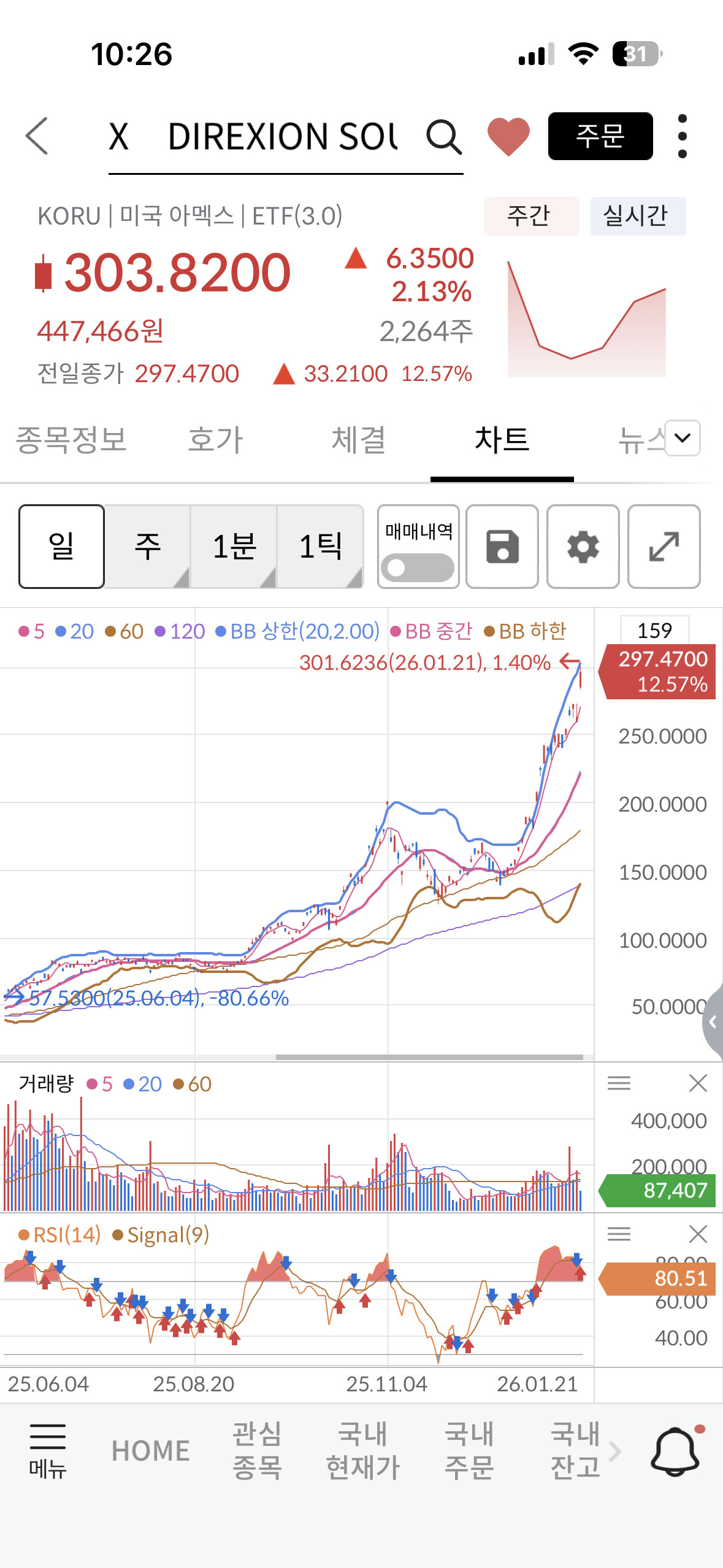Toggle the 매매내역 switch
This screenshot has height=1568, width=723.
coord(418,567)
